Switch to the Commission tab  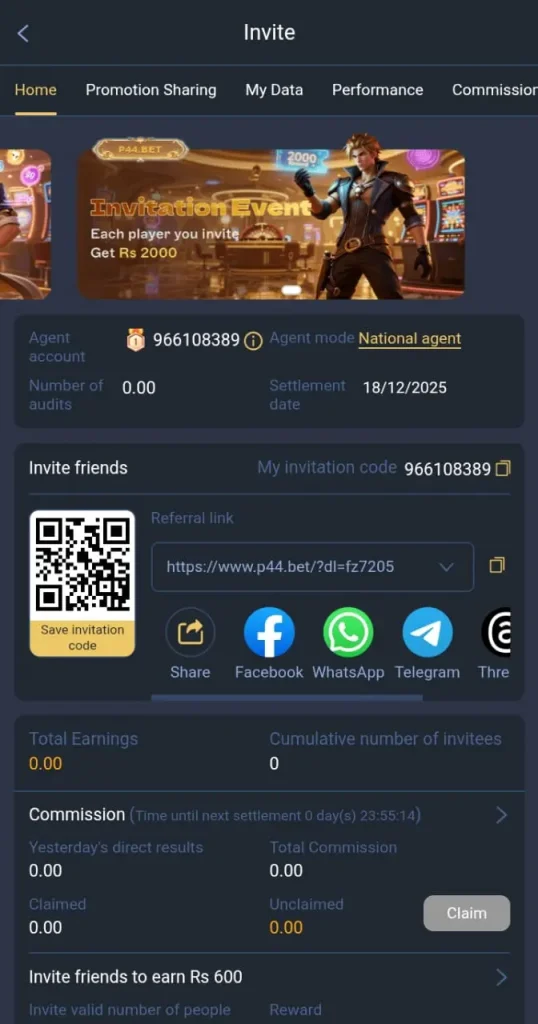coord(494,90)
